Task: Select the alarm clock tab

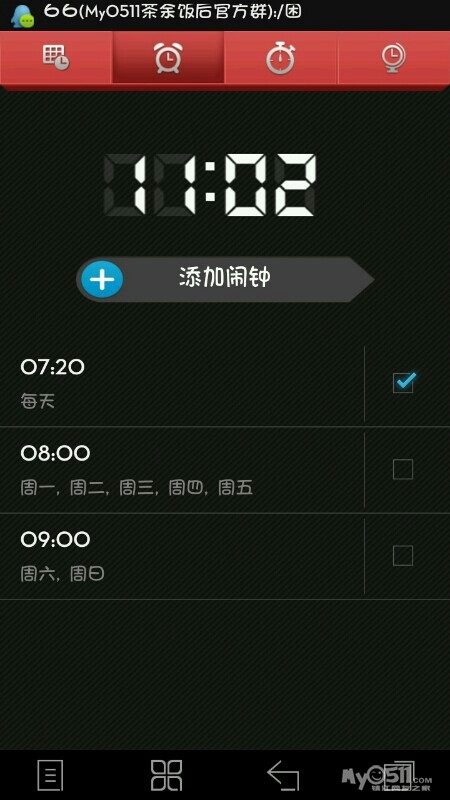Action: pyautogui.click(x=168, y=57)
